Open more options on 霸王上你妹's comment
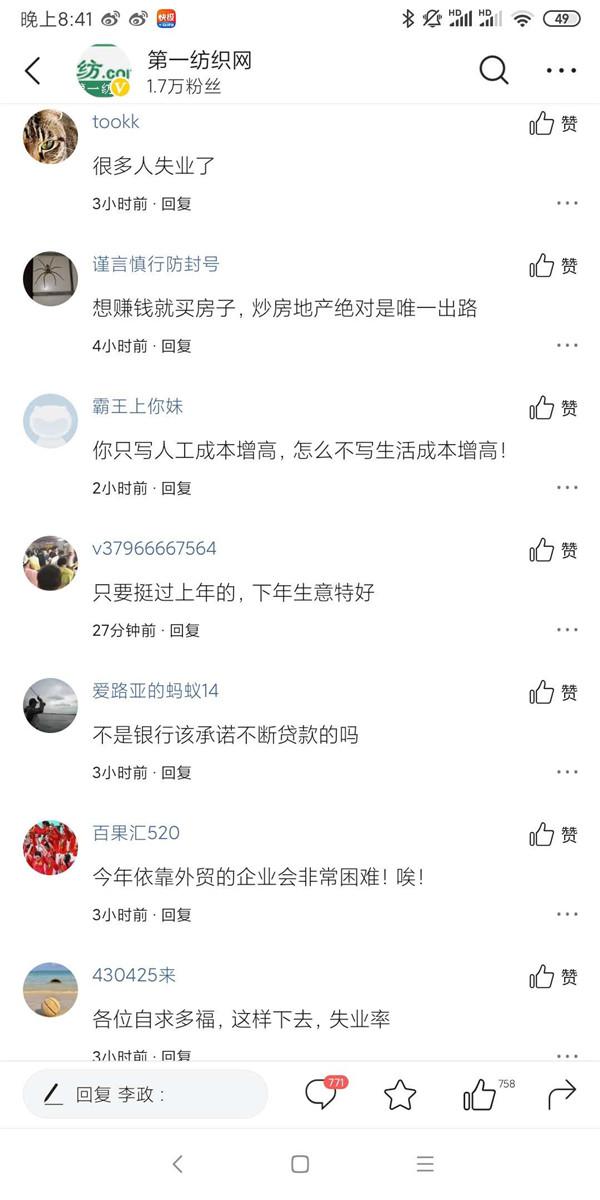Viewport: 600px width, 1200px height. point(567,488)
